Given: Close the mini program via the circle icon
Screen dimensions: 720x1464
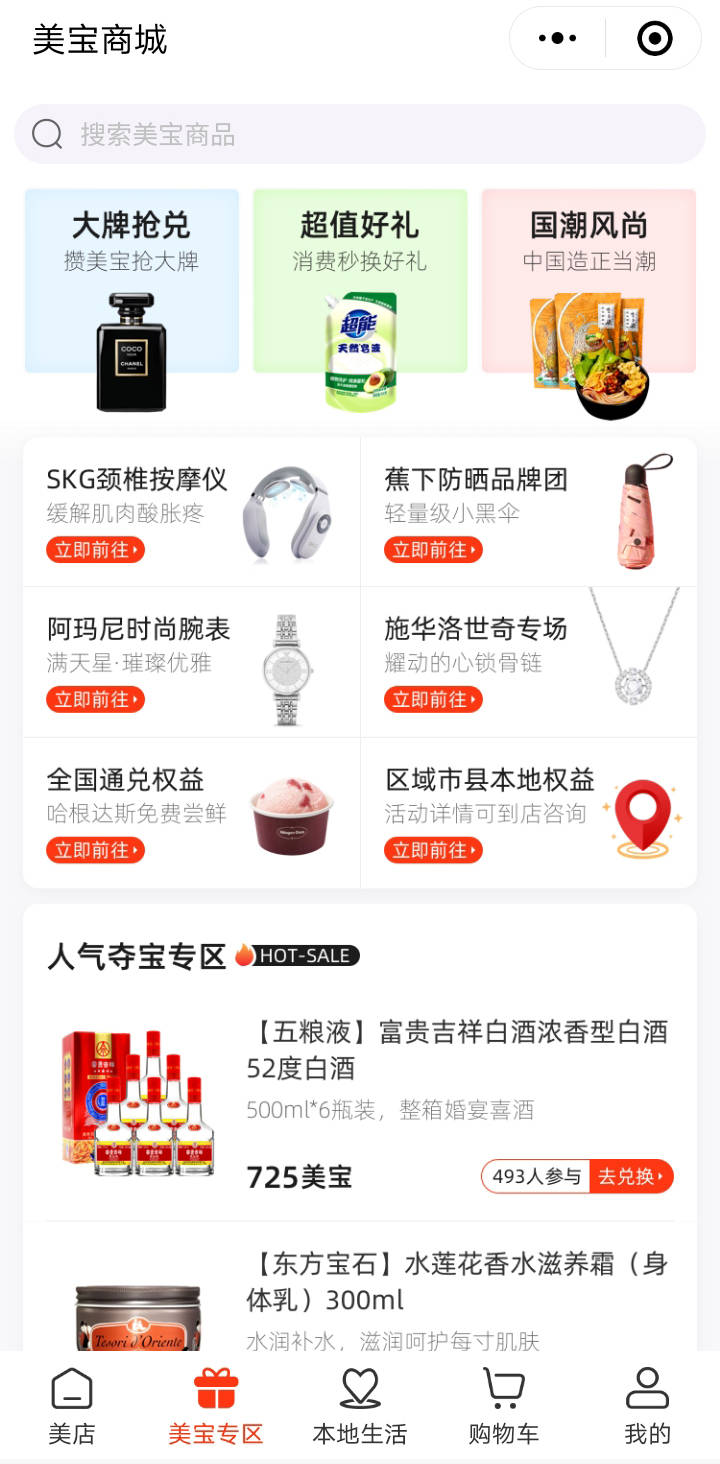Looking at the screenshot, I should (654, 39).
